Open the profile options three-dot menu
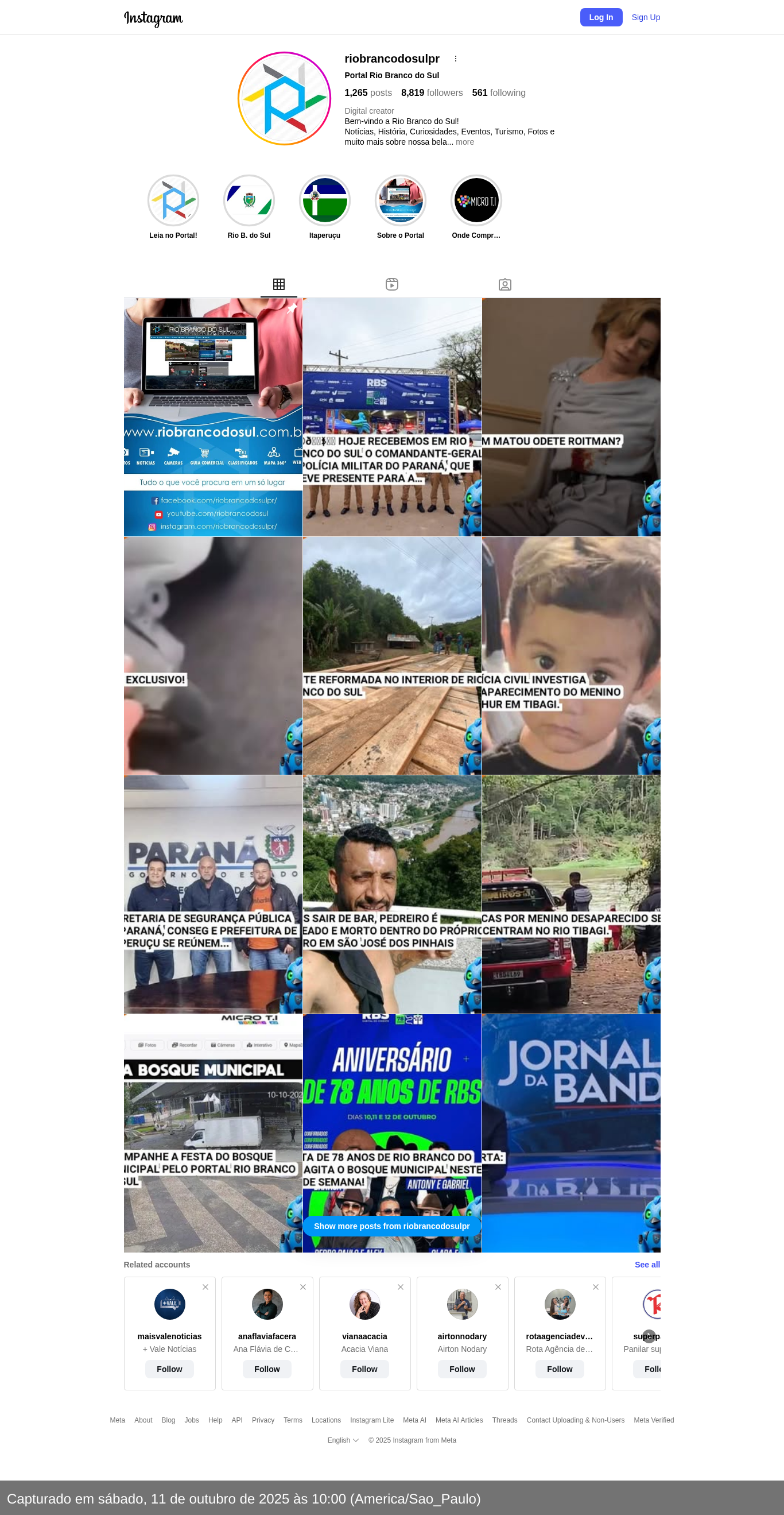The image size is (784, 1515). click(x=456, y=59)
